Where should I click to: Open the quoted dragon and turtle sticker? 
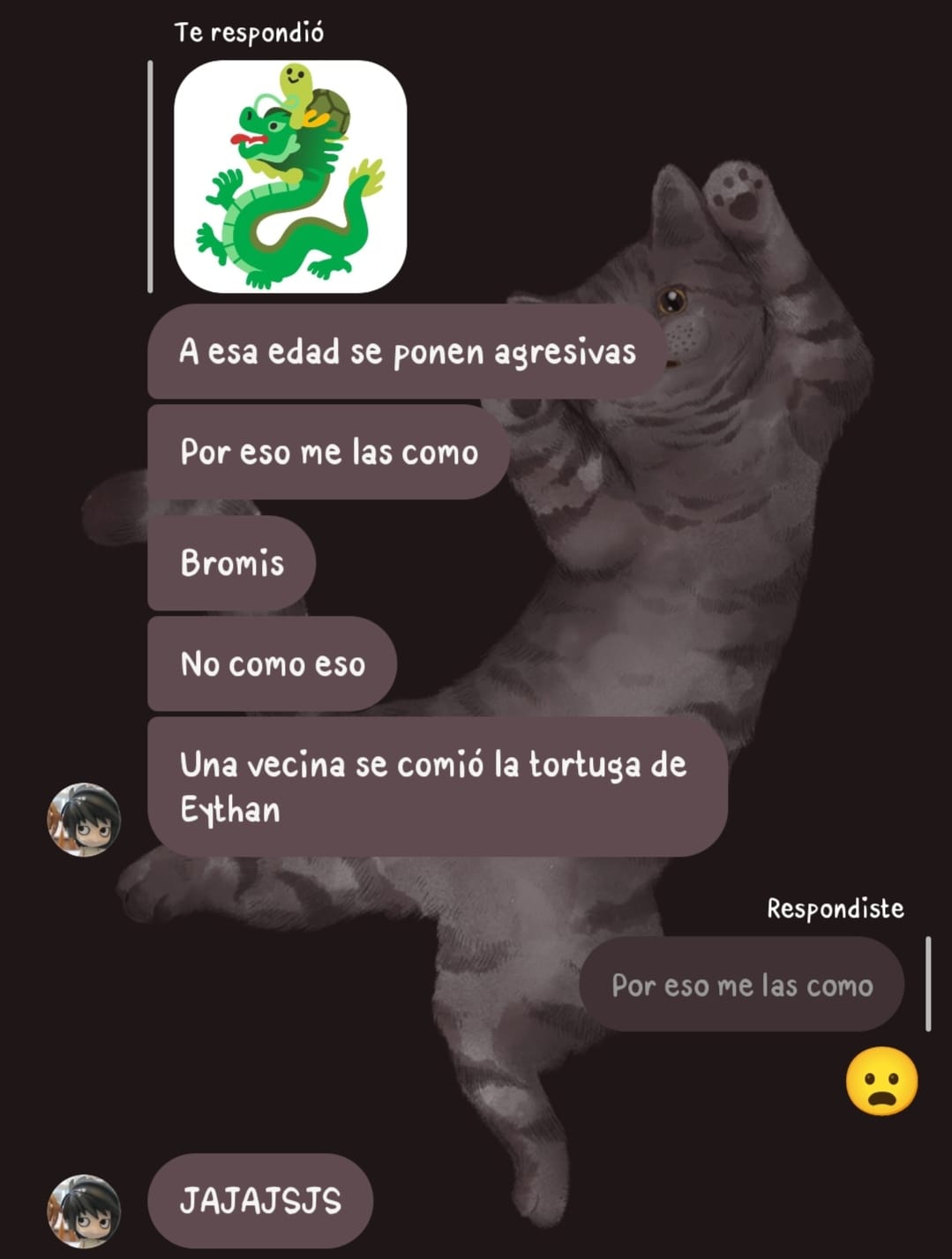click(290, 176)
